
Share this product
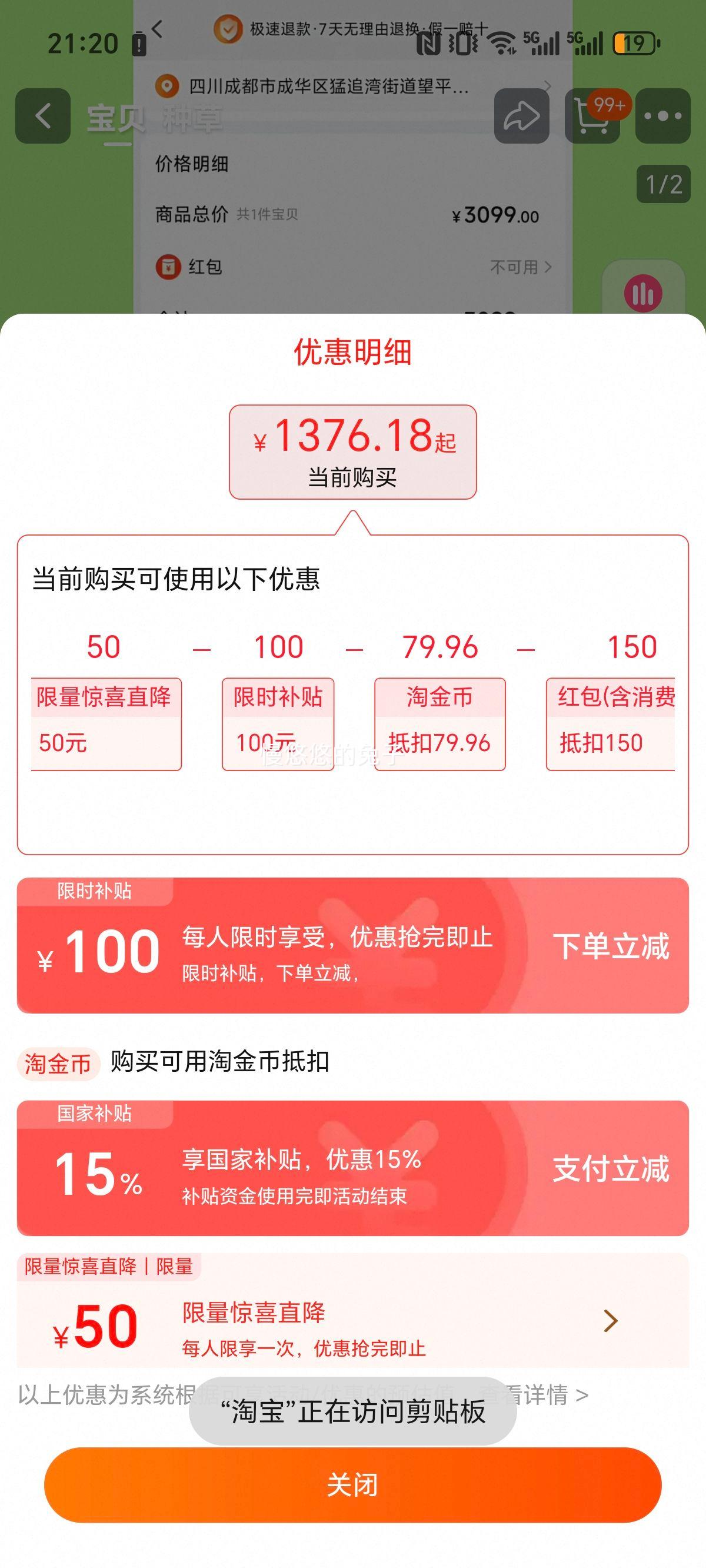point(522,115)
